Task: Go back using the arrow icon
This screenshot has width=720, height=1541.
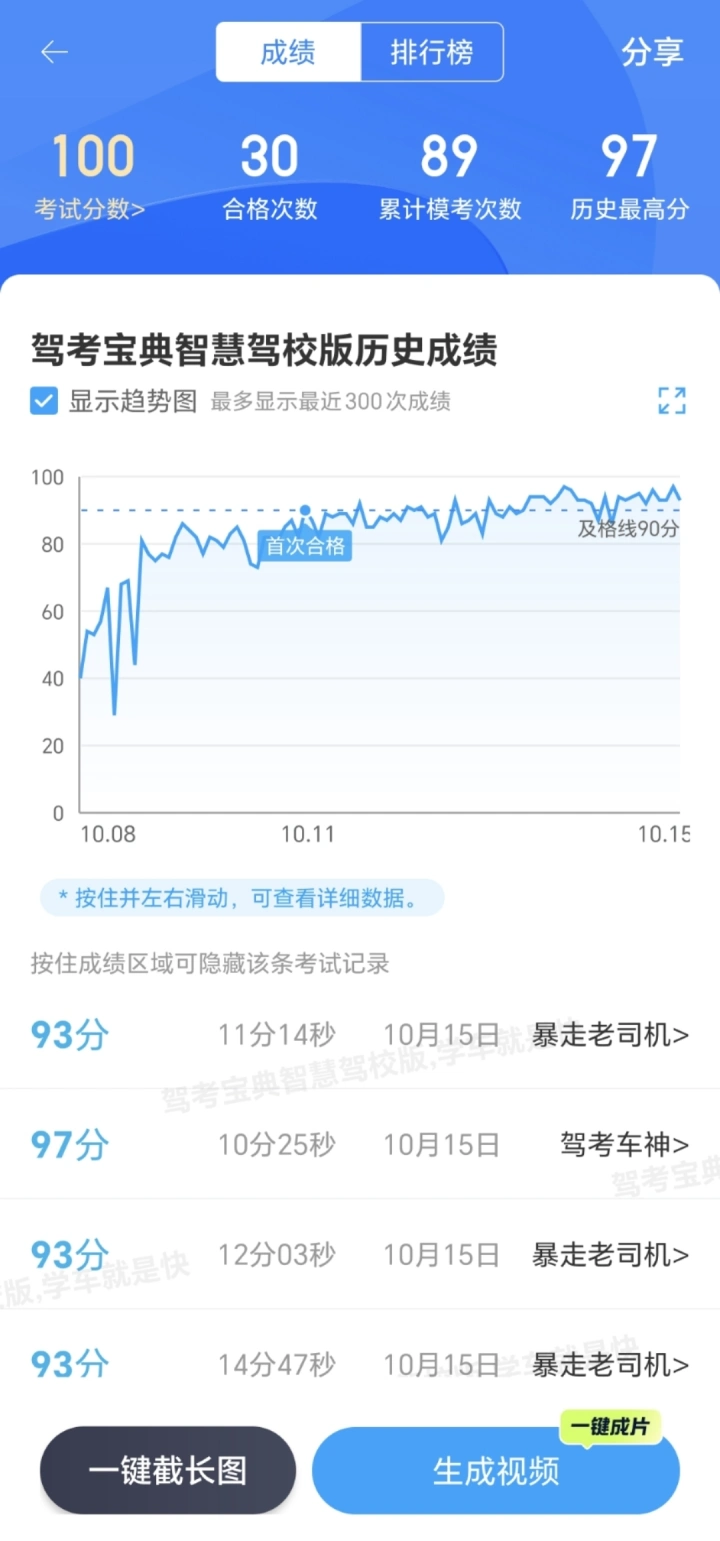Action: 54,52
